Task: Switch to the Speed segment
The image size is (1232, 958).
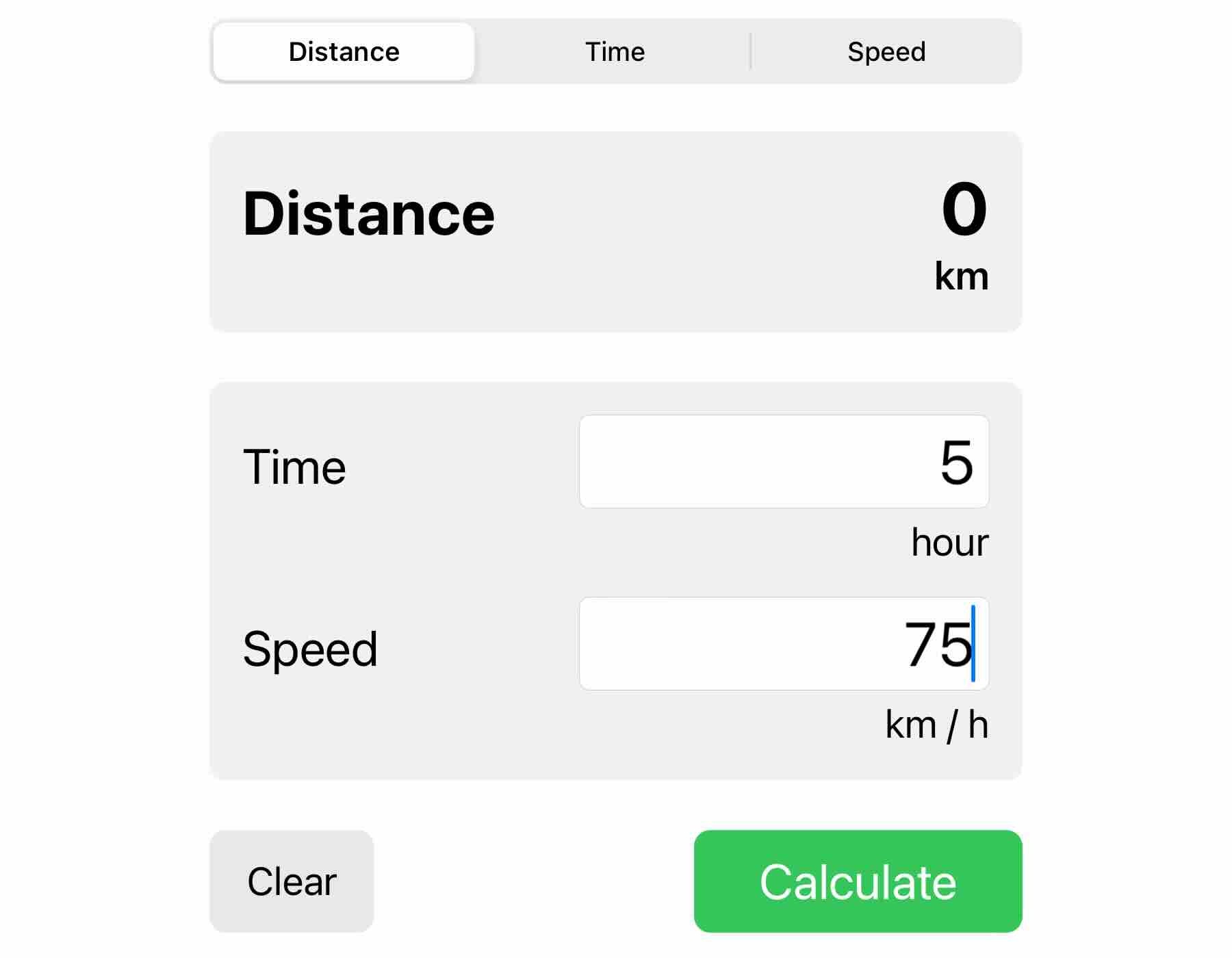Action: click(x=886, y=52)
